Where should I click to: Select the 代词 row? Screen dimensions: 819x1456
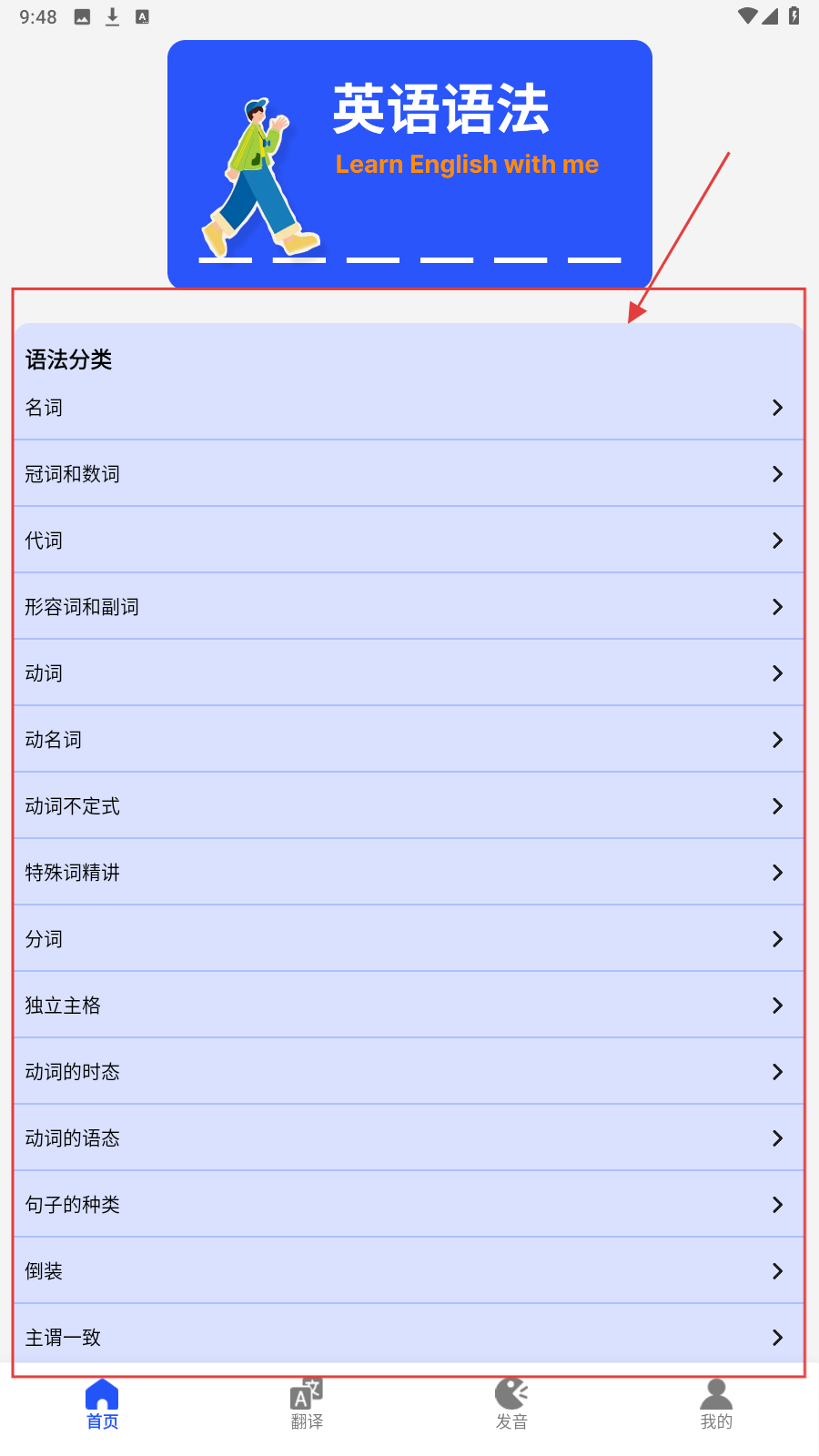coord(408,541)
